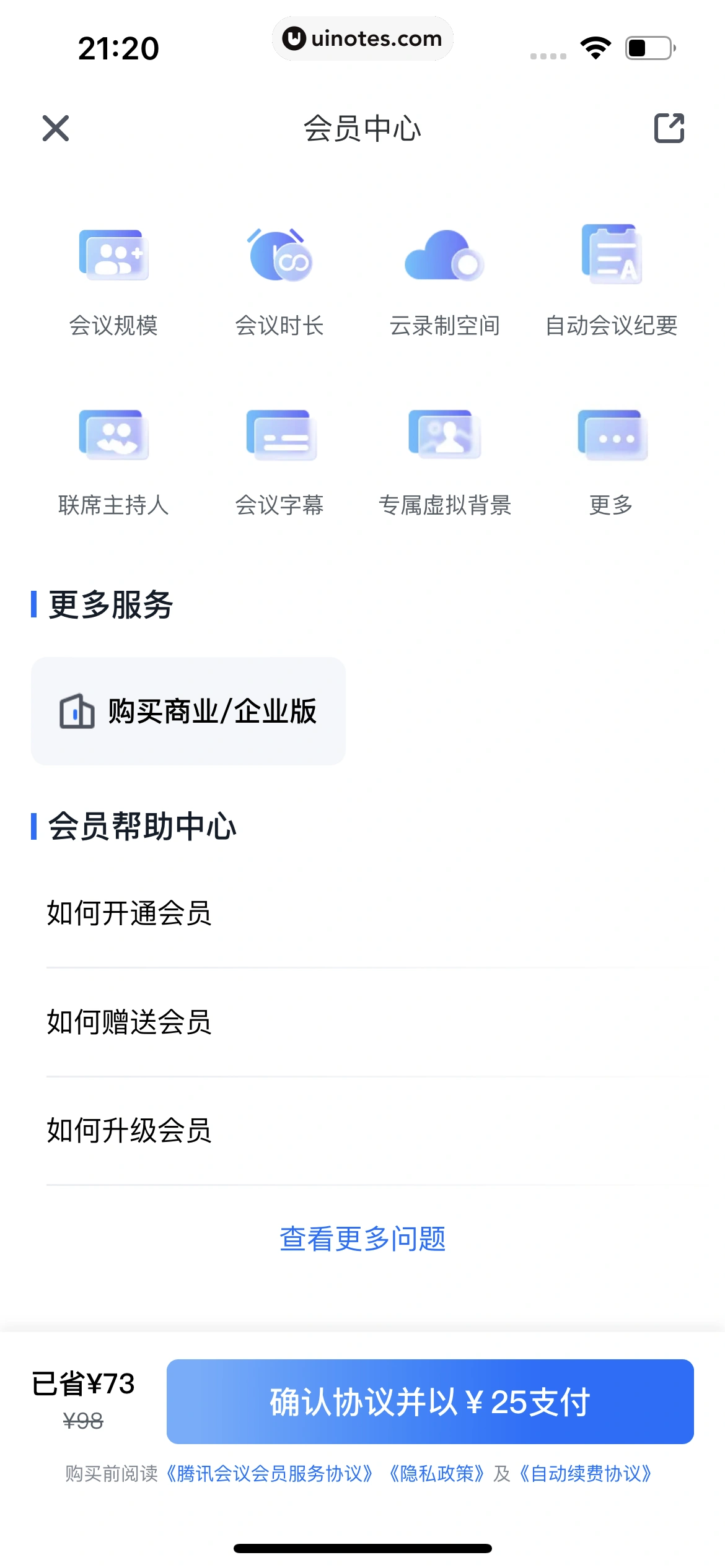This screenshot has height=1568, width=725.
Task: Open the 隐私政策 link
Action: tap(437, 1473)
